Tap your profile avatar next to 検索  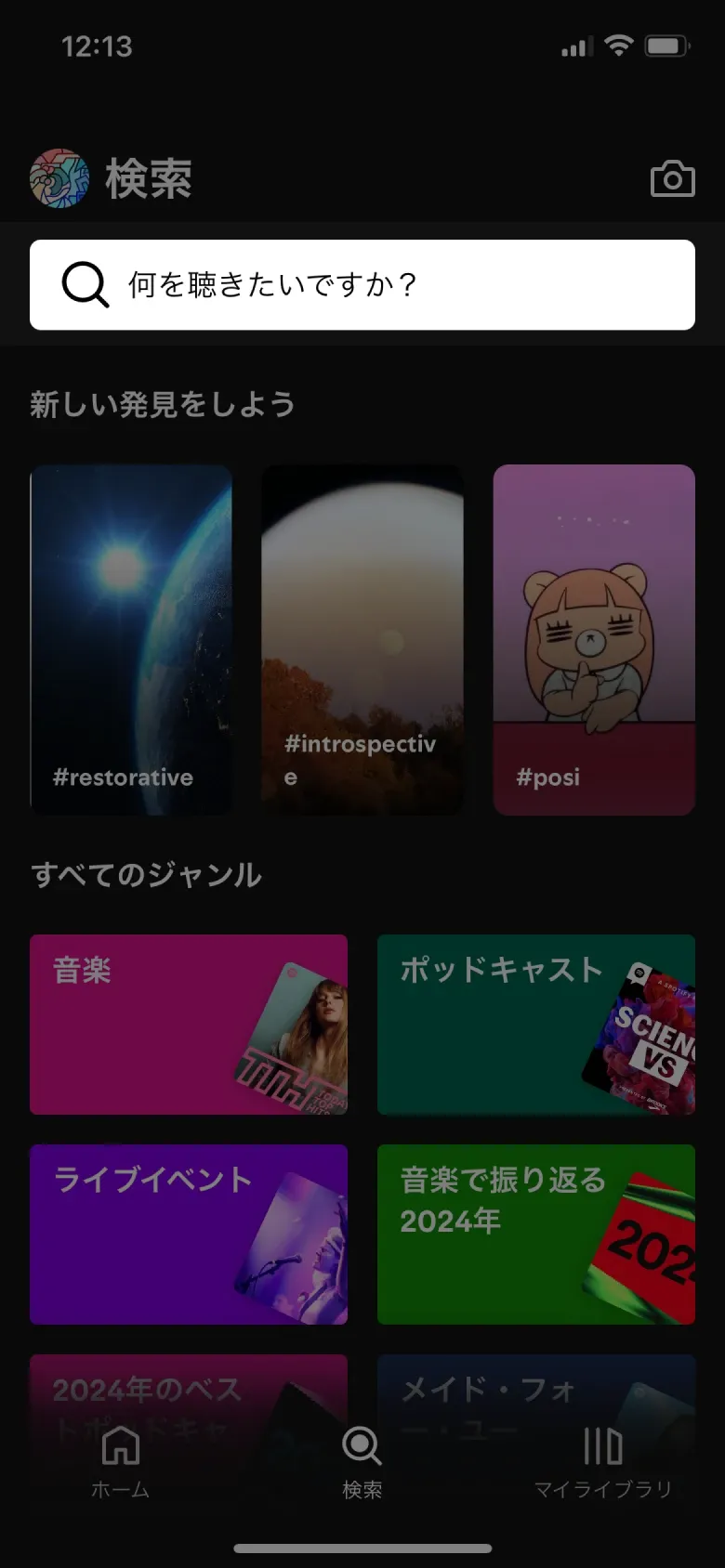(x=59, y=176)
